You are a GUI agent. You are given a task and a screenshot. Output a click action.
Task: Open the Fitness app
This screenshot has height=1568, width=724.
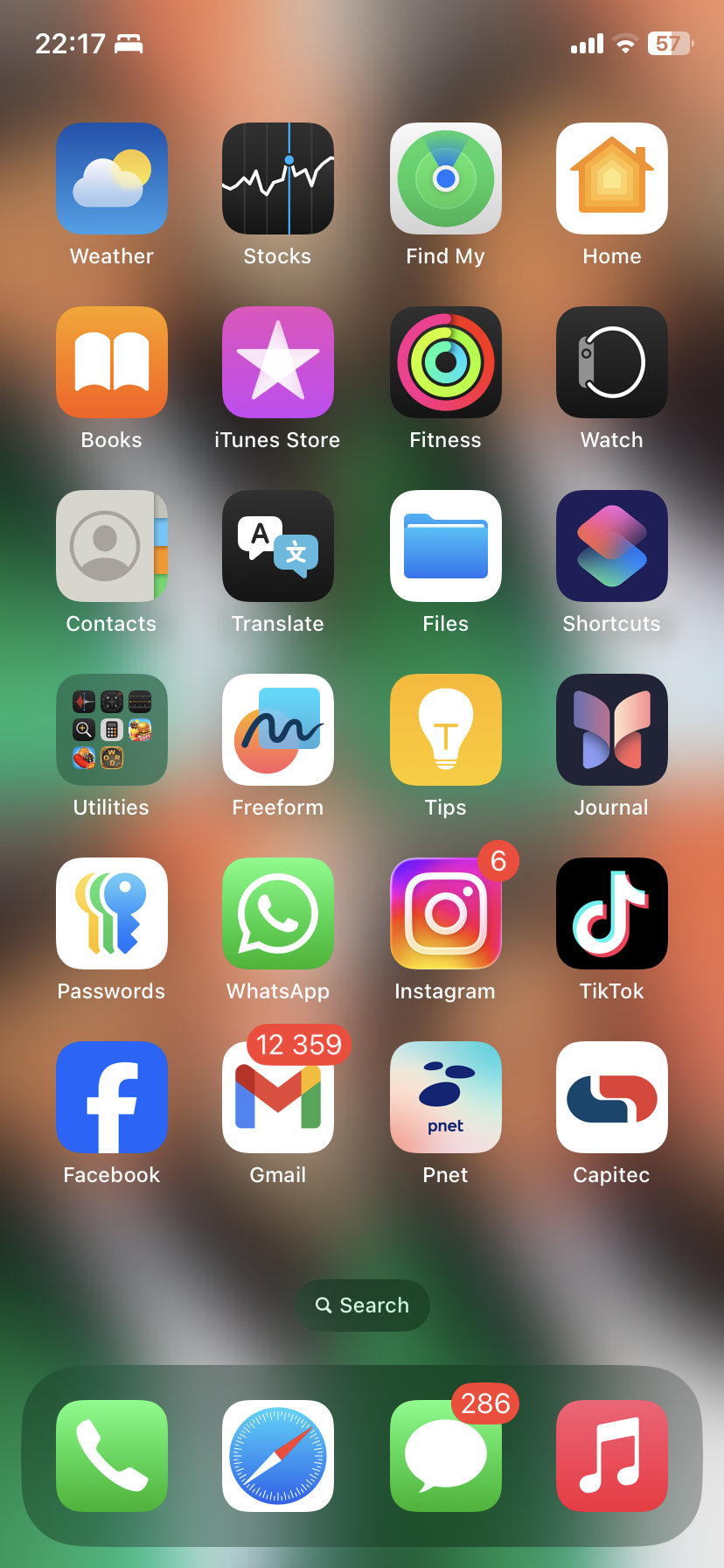tap(446, 362)
